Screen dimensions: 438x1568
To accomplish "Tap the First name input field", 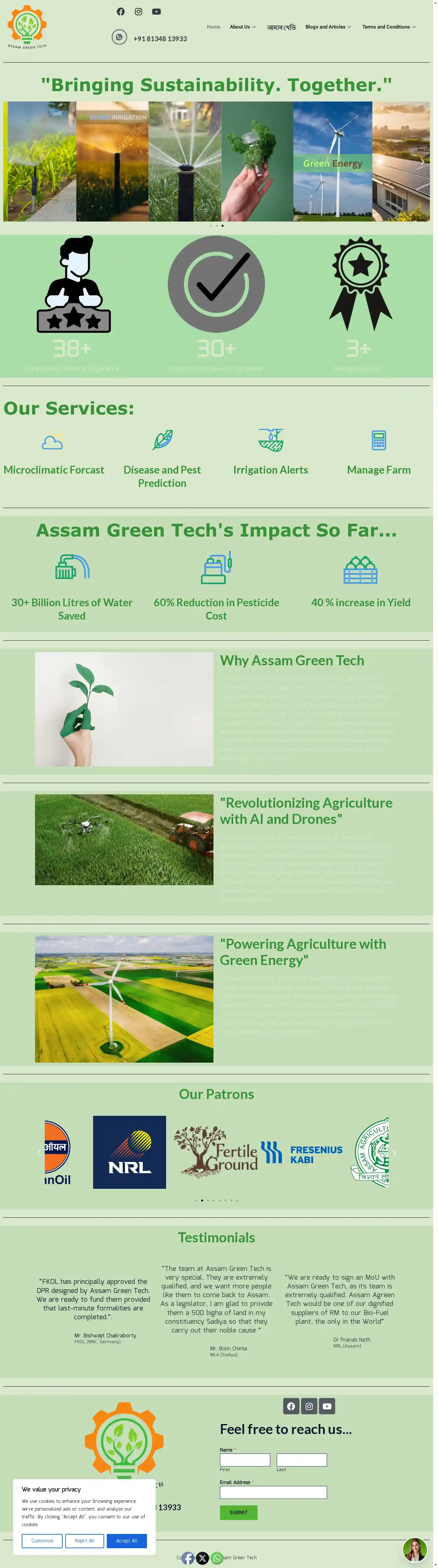I will (x=245, y=1460).
